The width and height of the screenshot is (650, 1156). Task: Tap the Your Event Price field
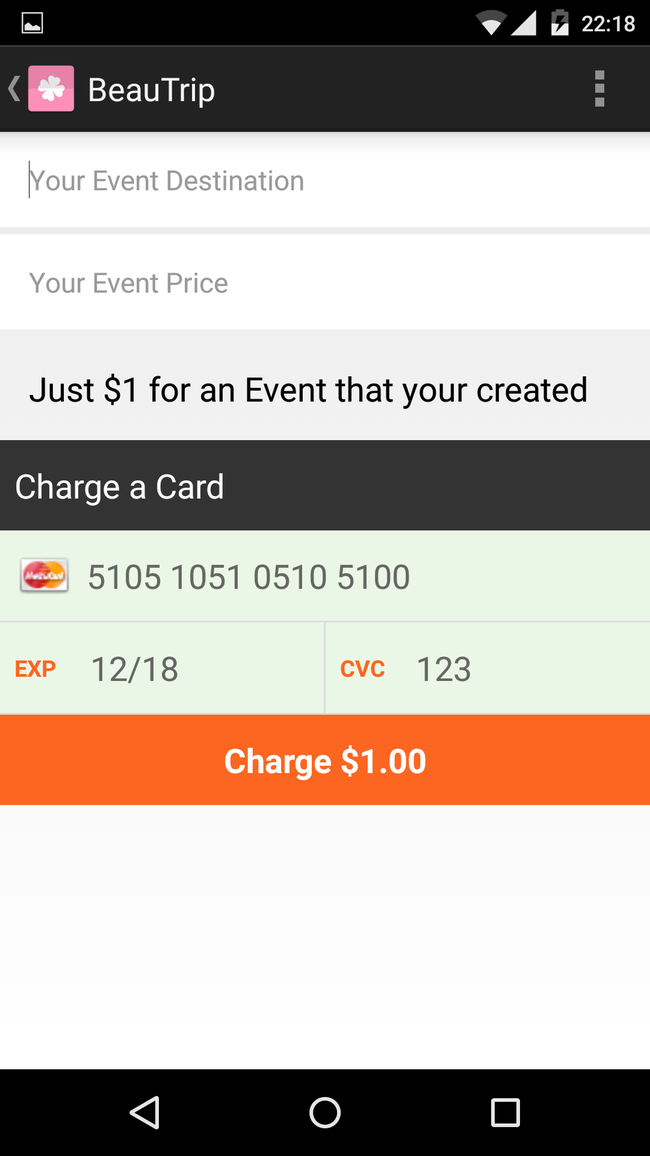pos(325,283)
